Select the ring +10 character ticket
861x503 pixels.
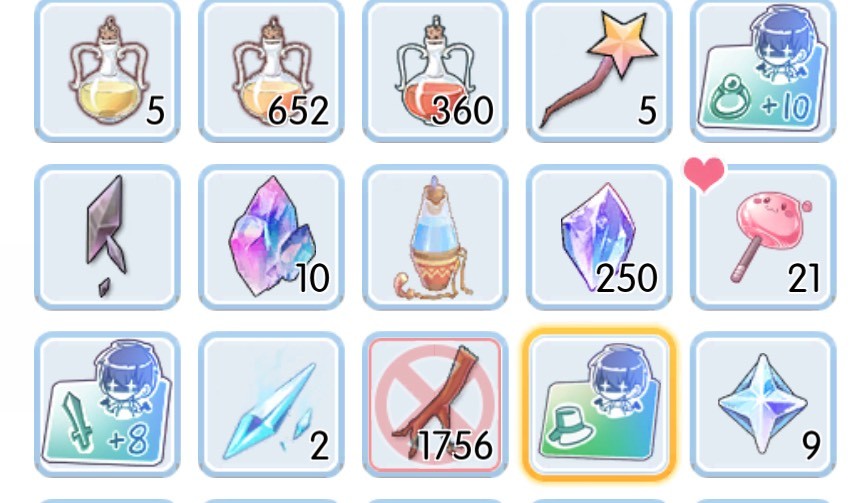763,70
